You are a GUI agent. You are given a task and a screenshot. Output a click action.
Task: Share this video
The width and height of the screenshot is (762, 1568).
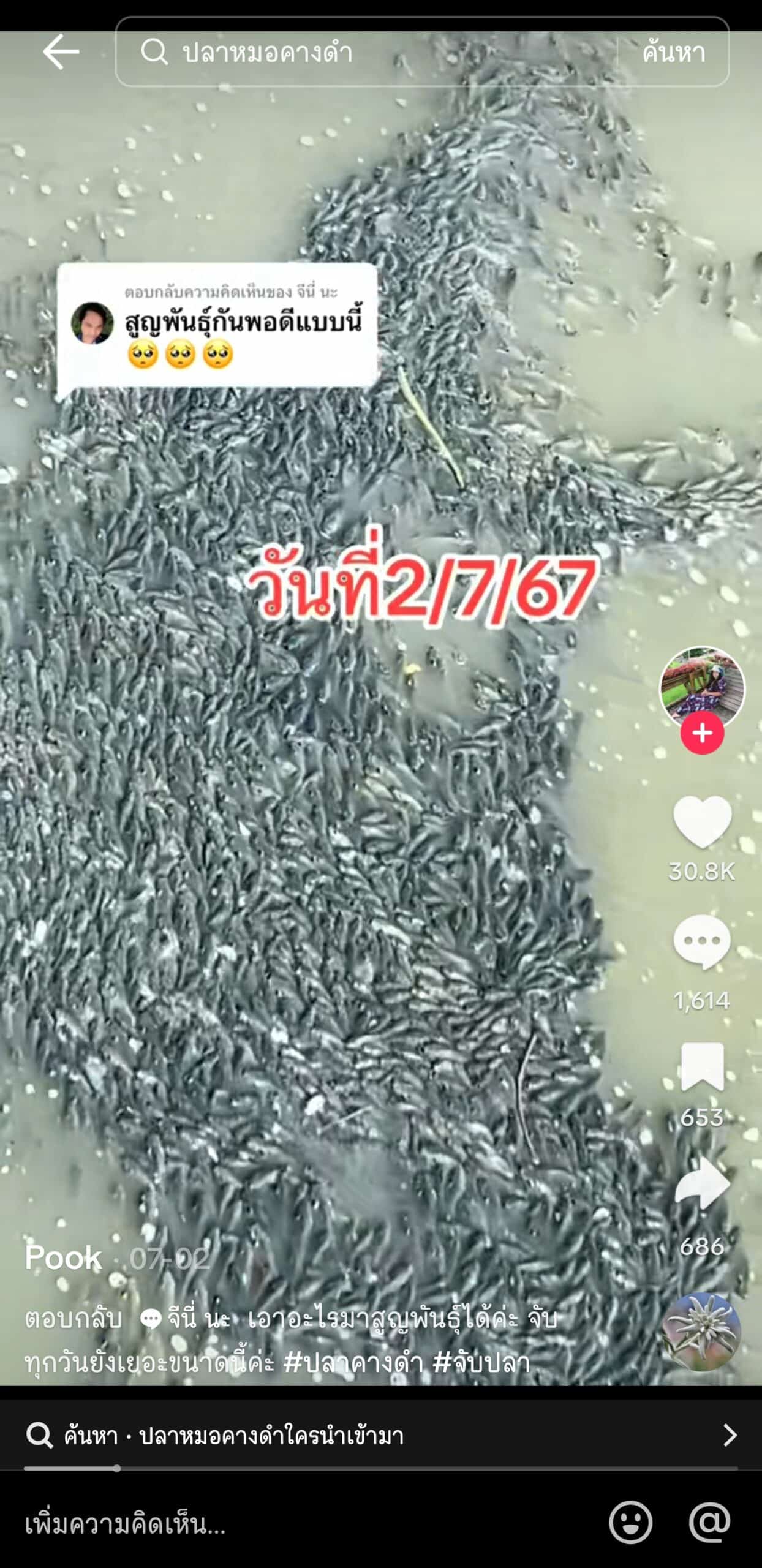tap(702, 1183)
